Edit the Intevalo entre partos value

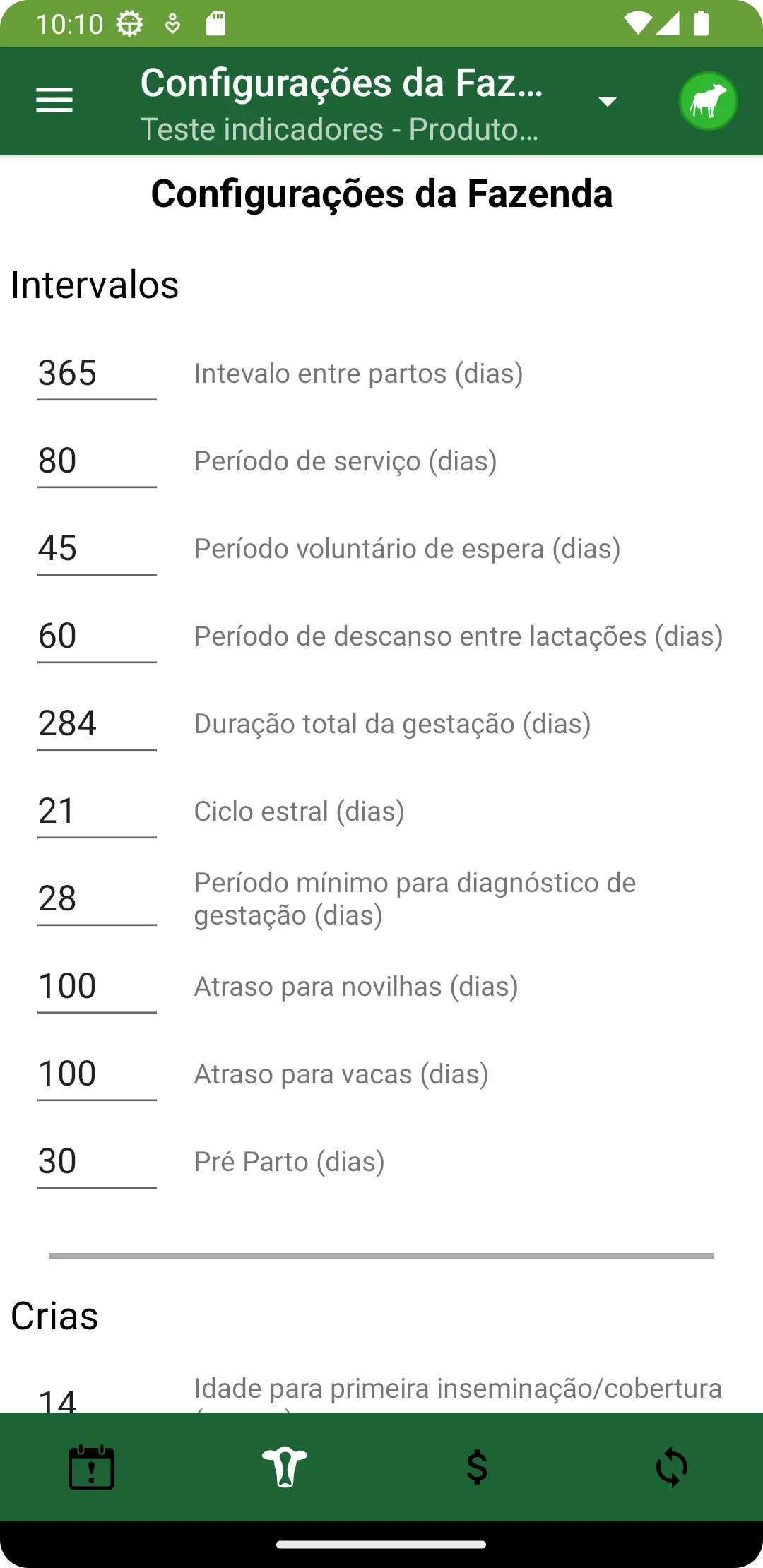pyautogui.click(x=97, y=374)
